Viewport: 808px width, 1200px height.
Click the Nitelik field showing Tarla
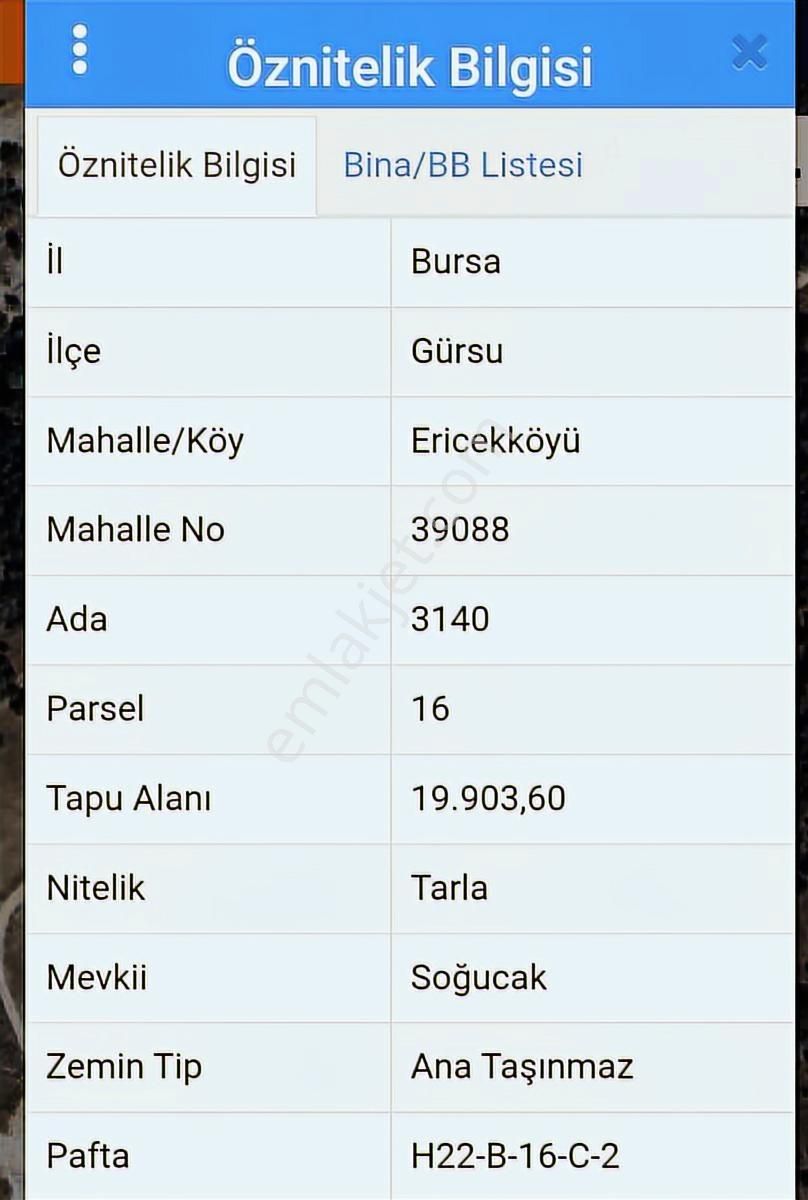[450, 887]
